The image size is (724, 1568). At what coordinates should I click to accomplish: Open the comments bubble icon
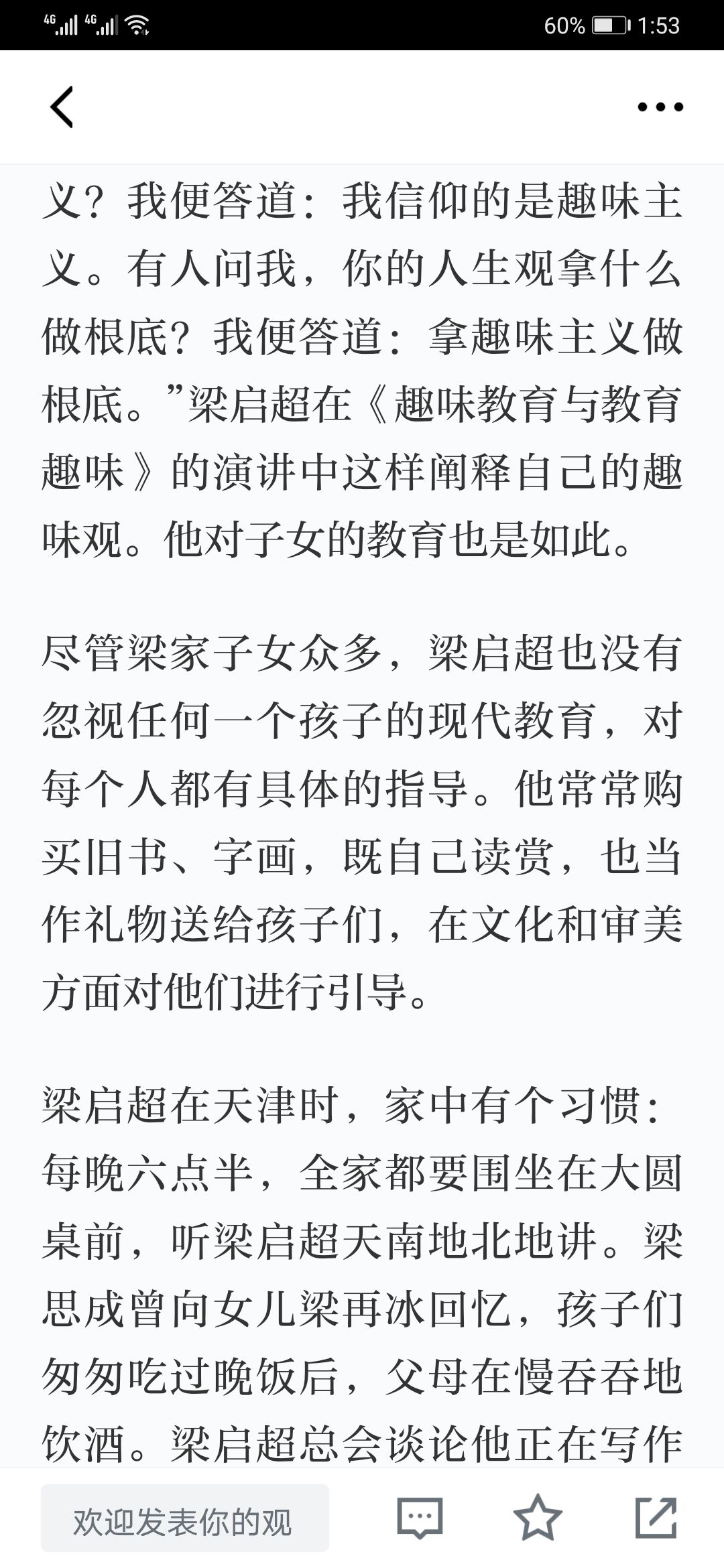point(420,1518)
